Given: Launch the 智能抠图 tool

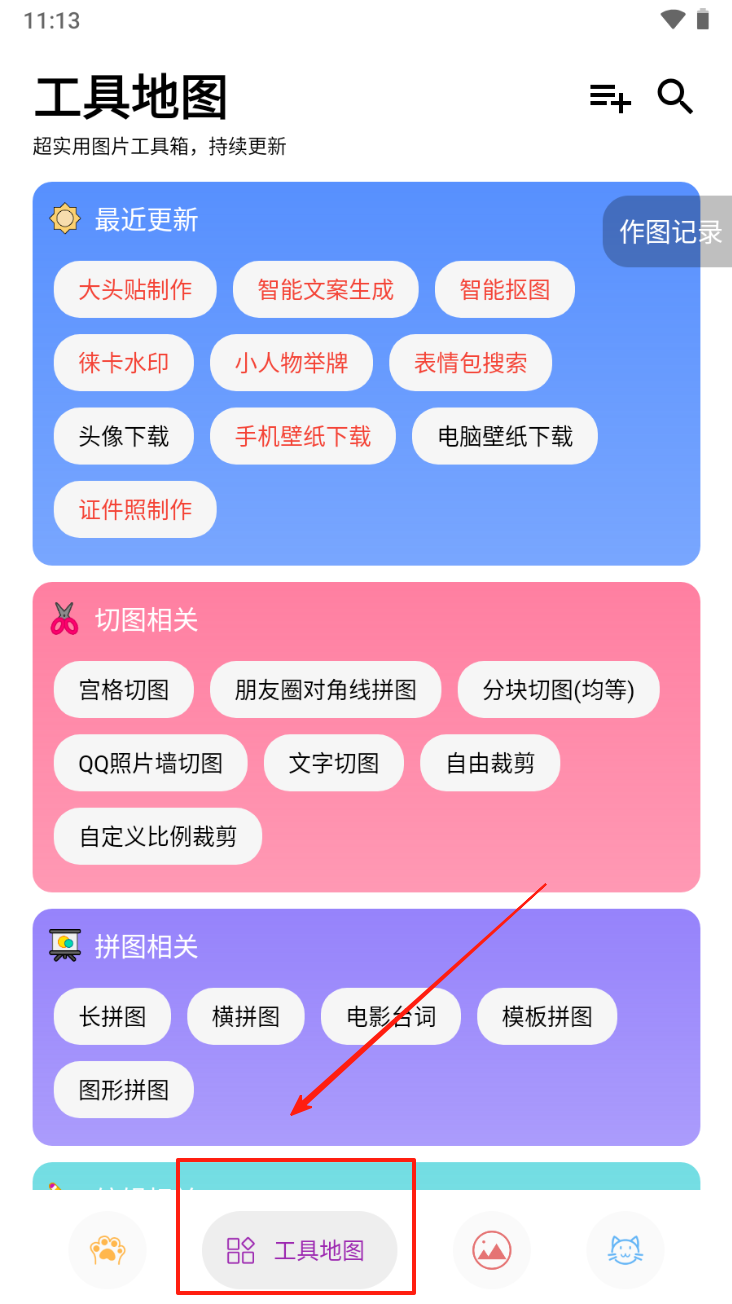Looking at the screenshot, I should point(505,290).
